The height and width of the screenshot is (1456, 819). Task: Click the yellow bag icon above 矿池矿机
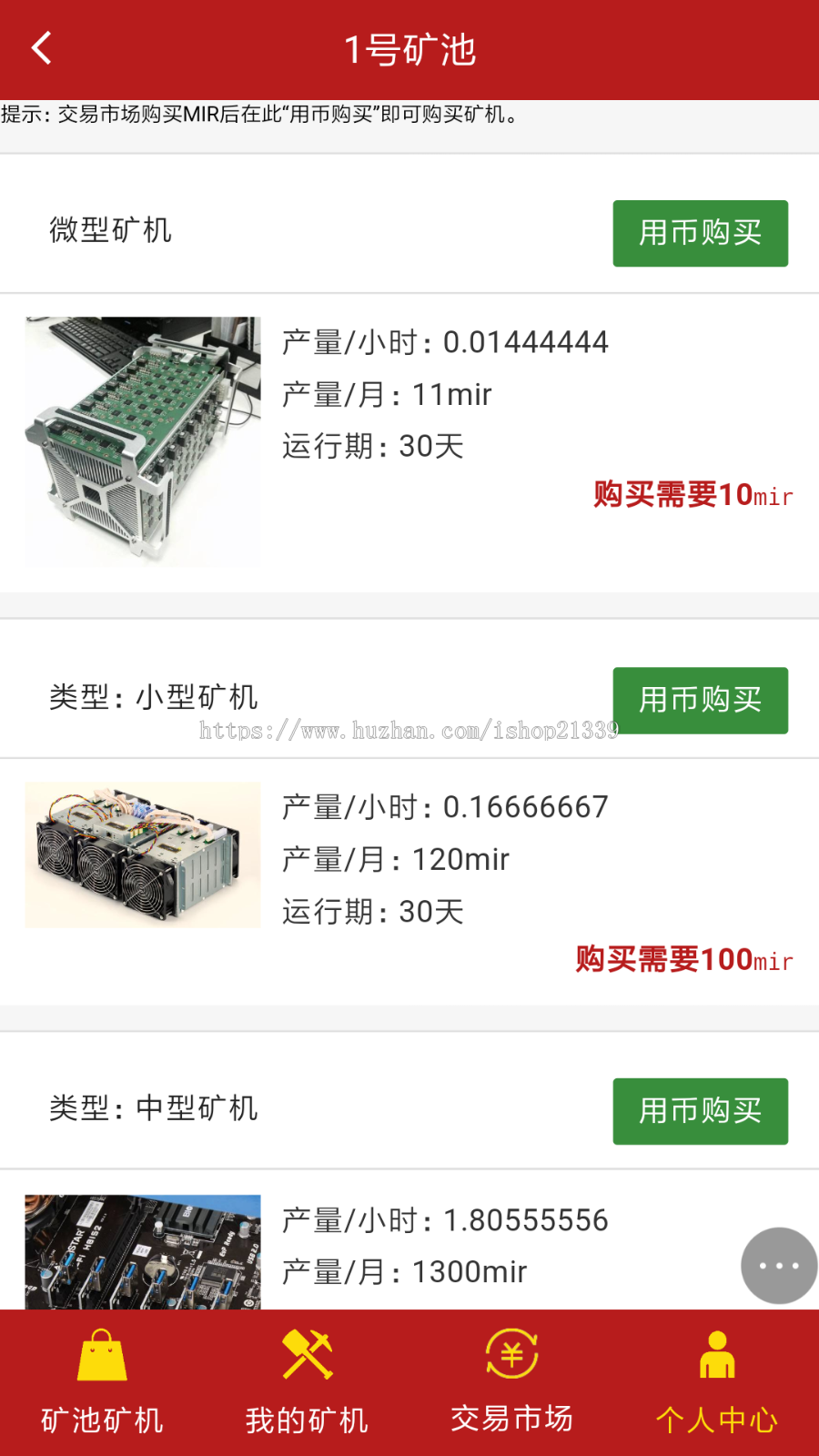(x=100, y=1353)
